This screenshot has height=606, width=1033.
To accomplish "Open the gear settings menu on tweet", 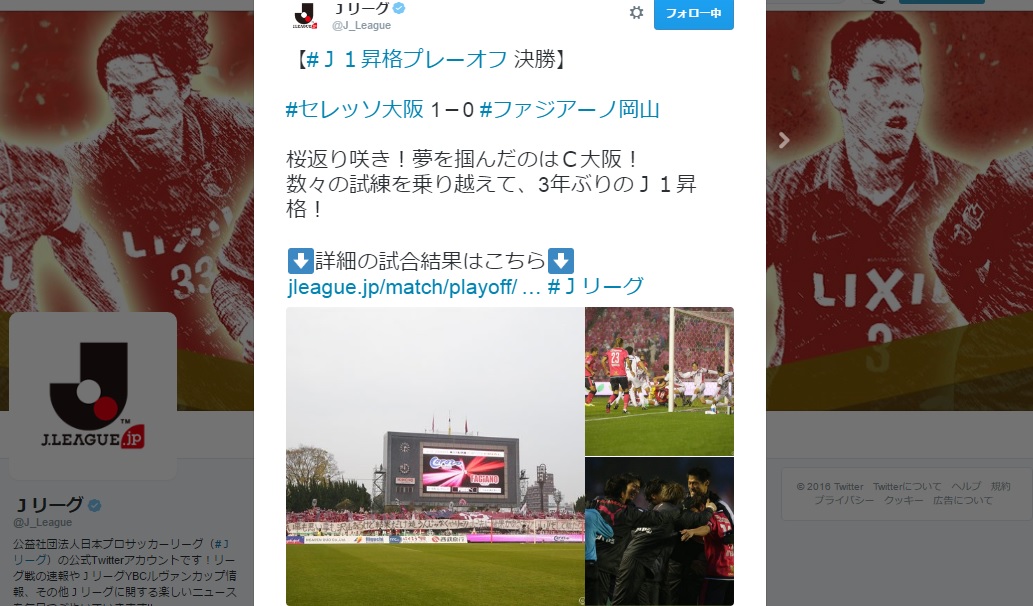I will point(636,13).
